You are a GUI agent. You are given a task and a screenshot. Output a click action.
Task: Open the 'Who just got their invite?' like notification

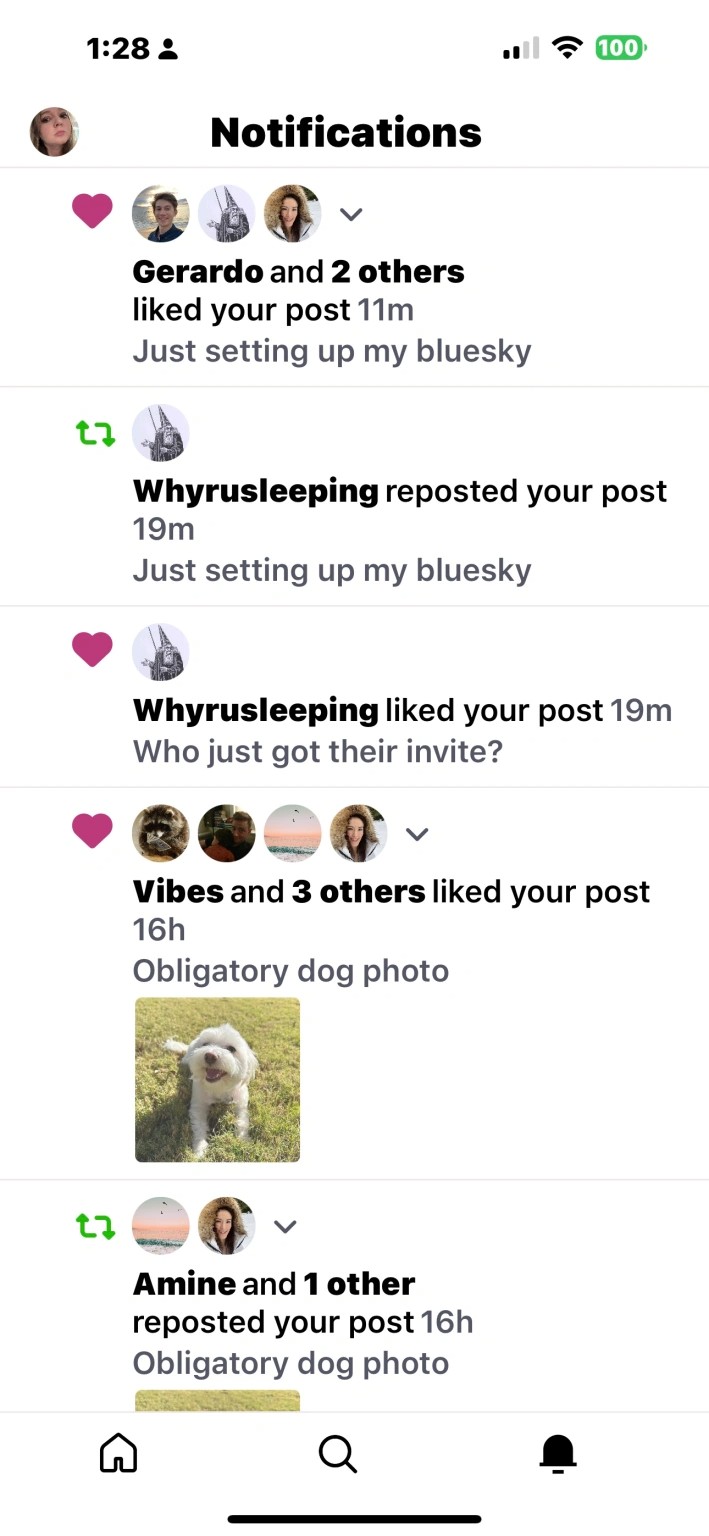tap(354, 696)
